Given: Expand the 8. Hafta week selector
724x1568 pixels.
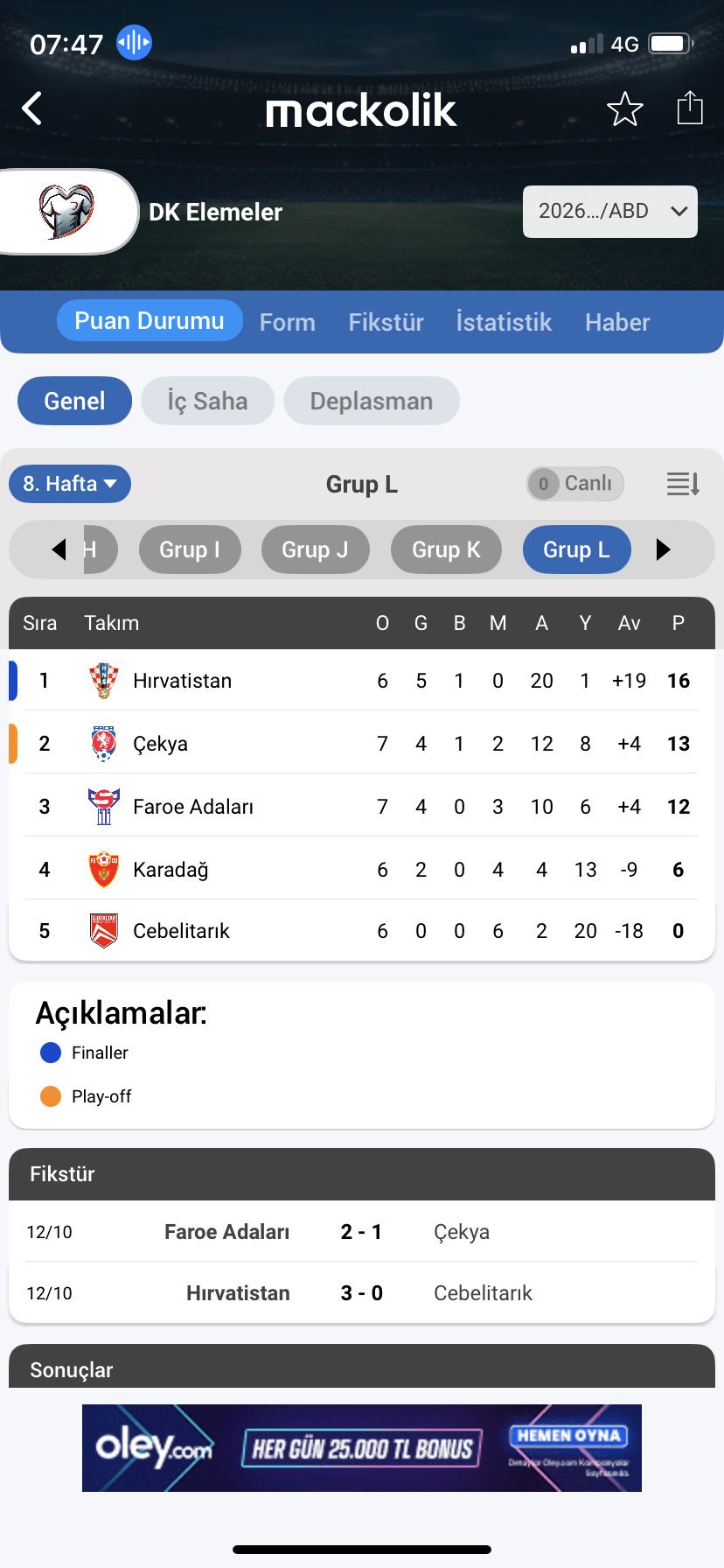Looking at the screenshot, I should pyautogui.click(x=70, y=484).
